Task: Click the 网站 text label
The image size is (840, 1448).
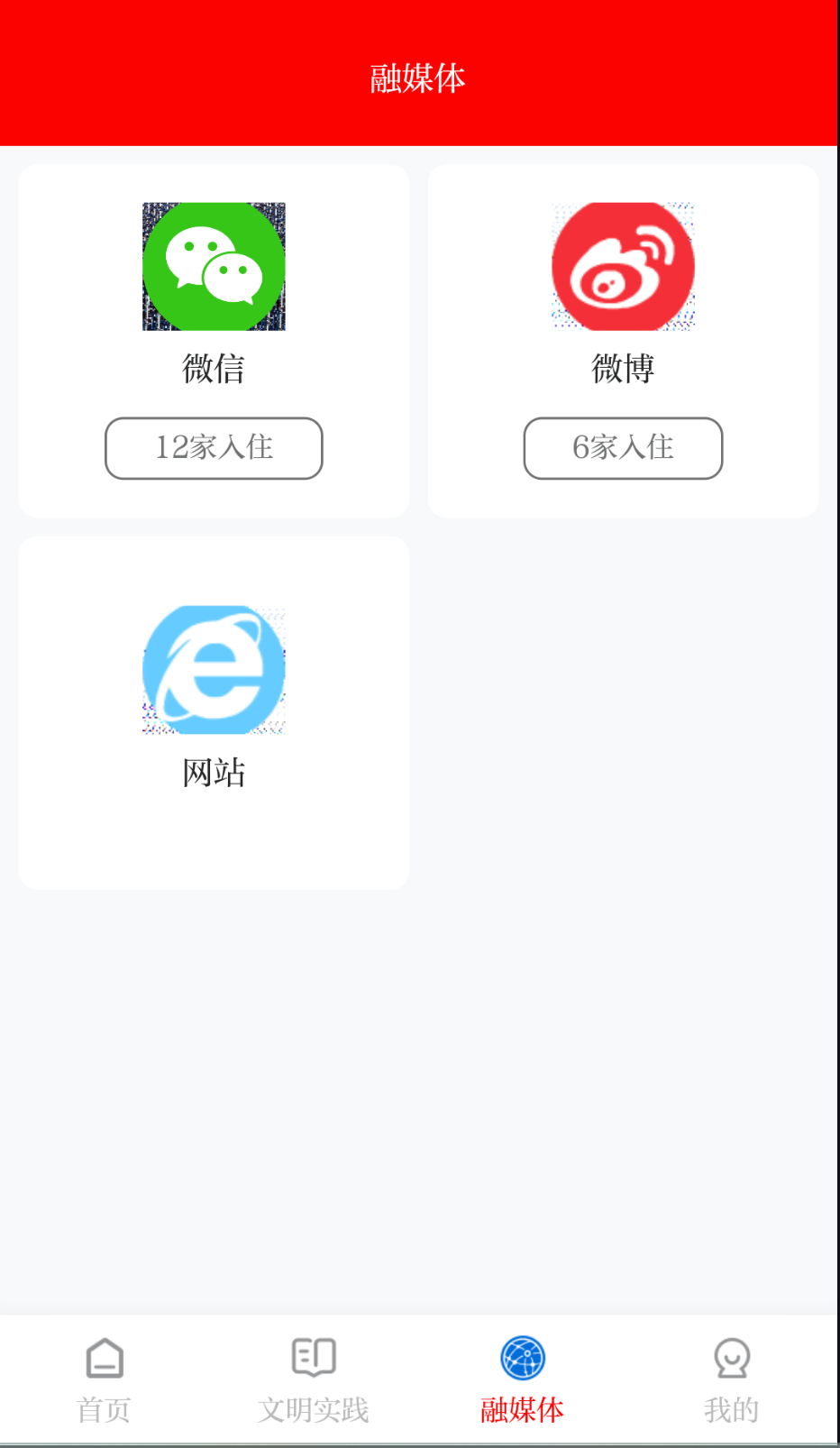Action: point(213,773)
